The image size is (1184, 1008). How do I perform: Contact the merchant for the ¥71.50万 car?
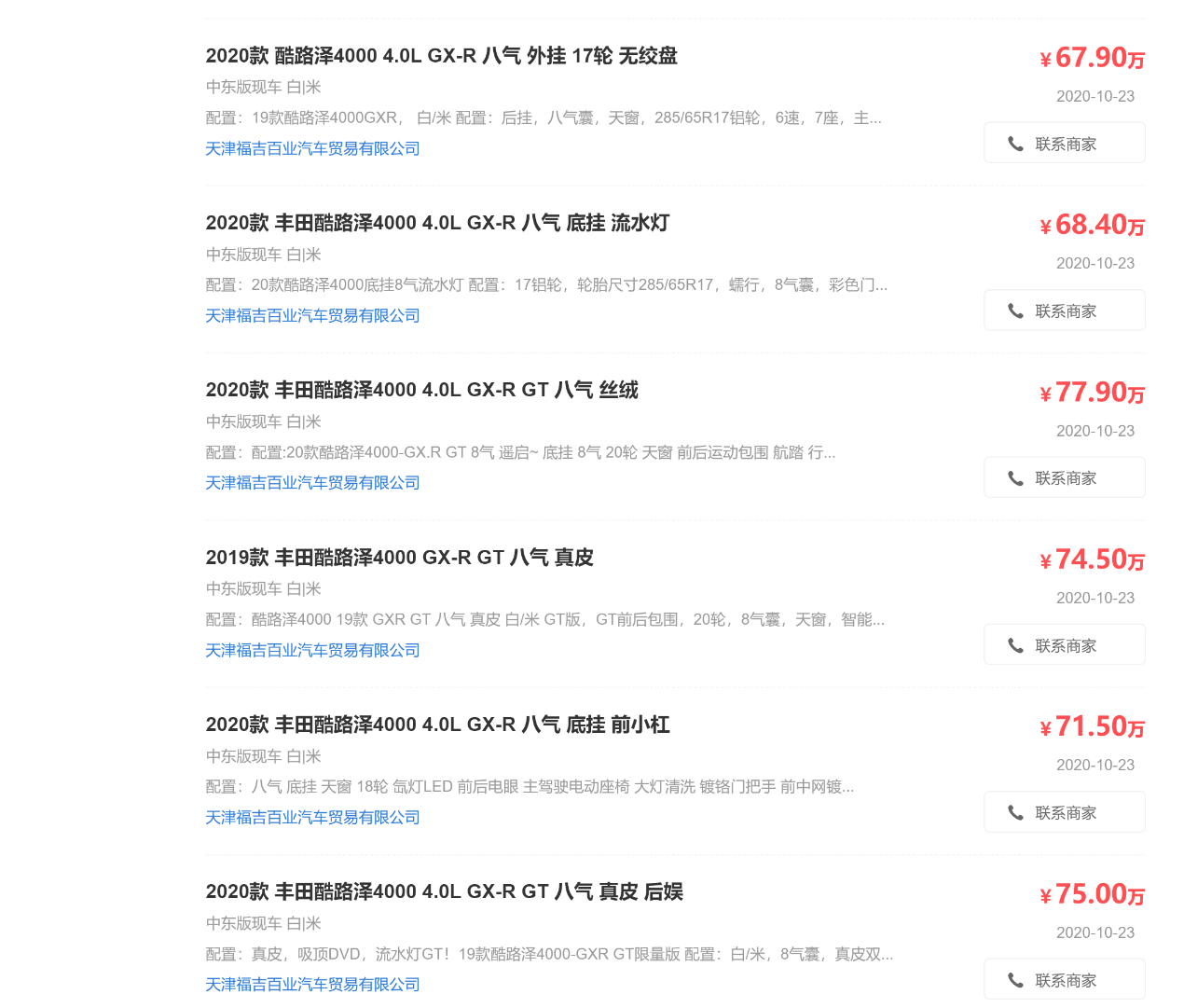click(1064, 812)
